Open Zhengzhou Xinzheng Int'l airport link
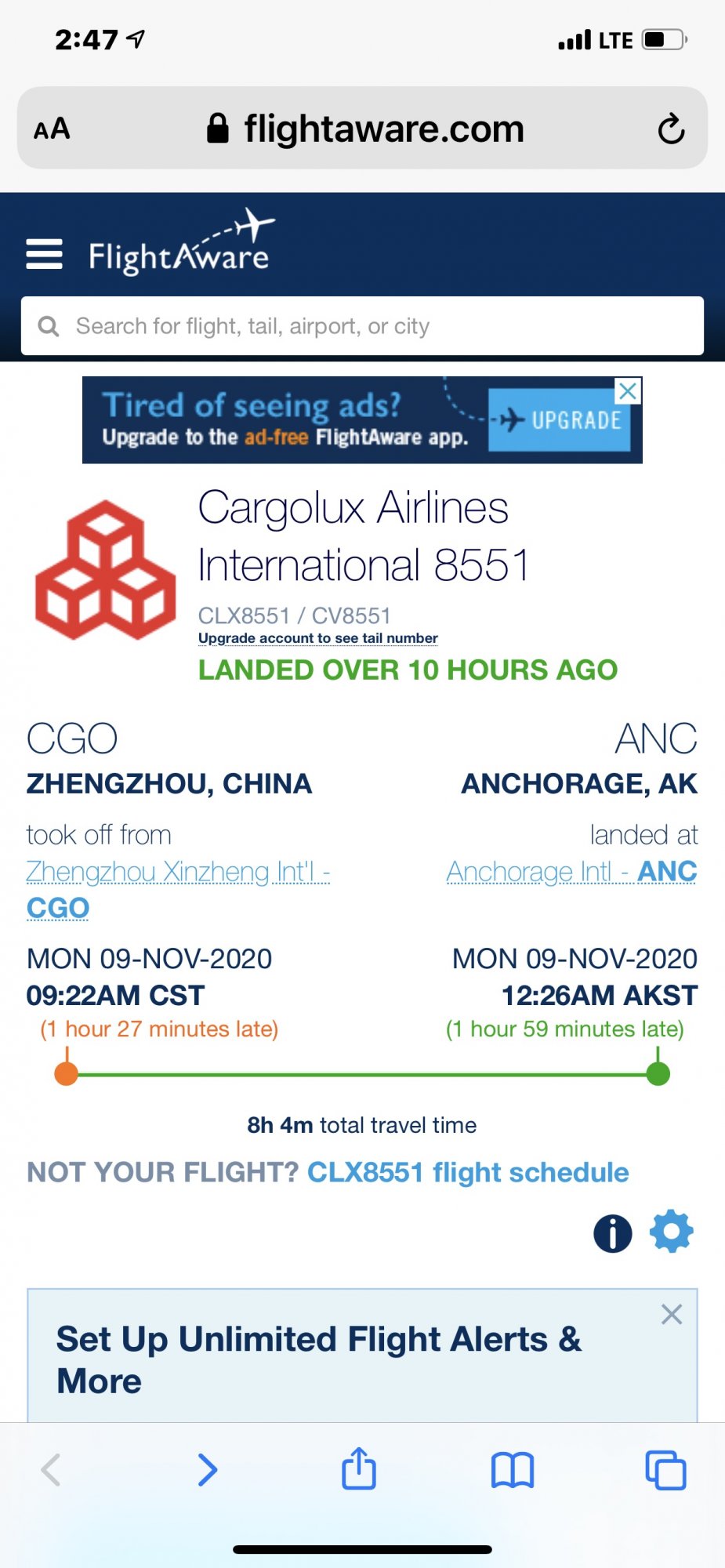The width and height of the screenshot is (725, 1568). click(178, 873)
